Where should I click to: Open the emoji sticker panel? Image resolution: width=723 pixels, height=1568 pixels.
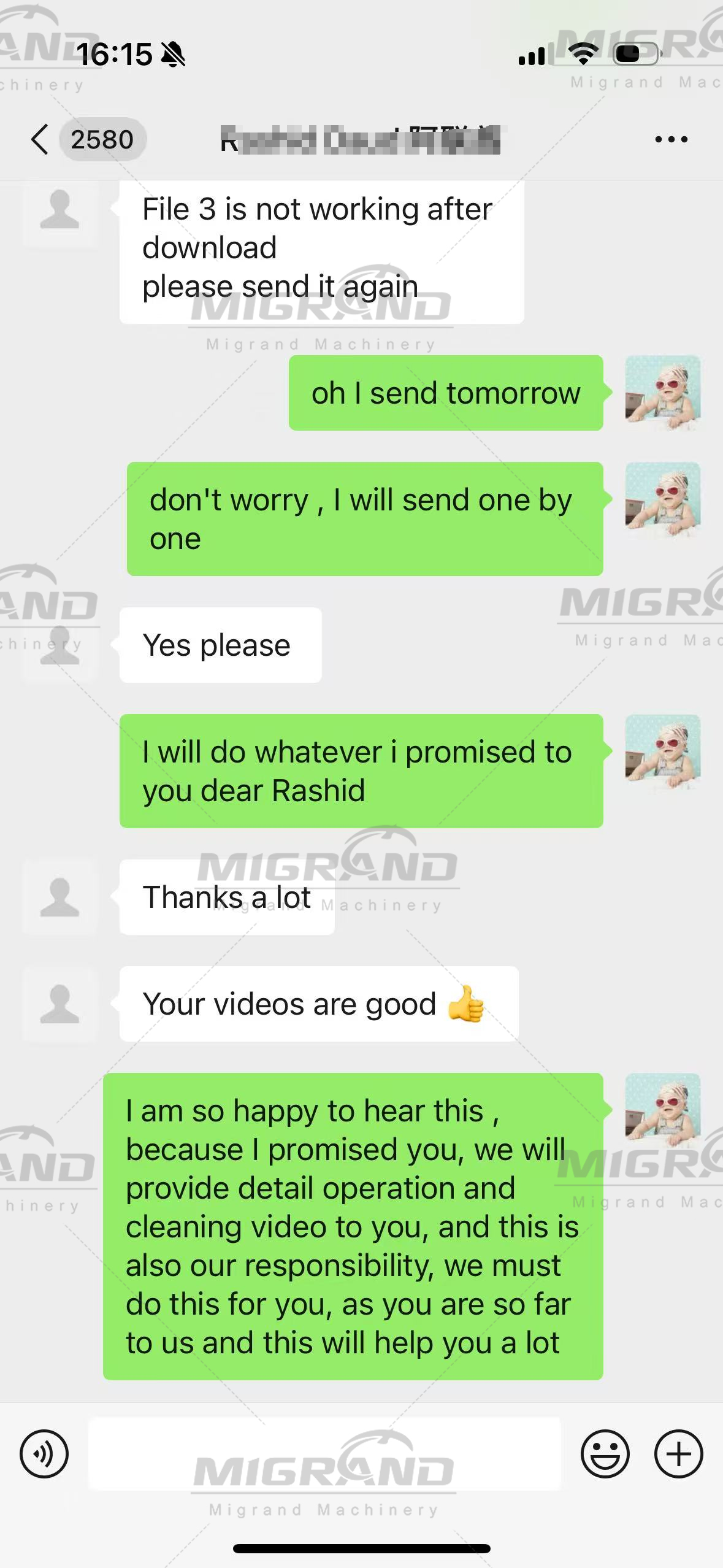point(605,1453)
